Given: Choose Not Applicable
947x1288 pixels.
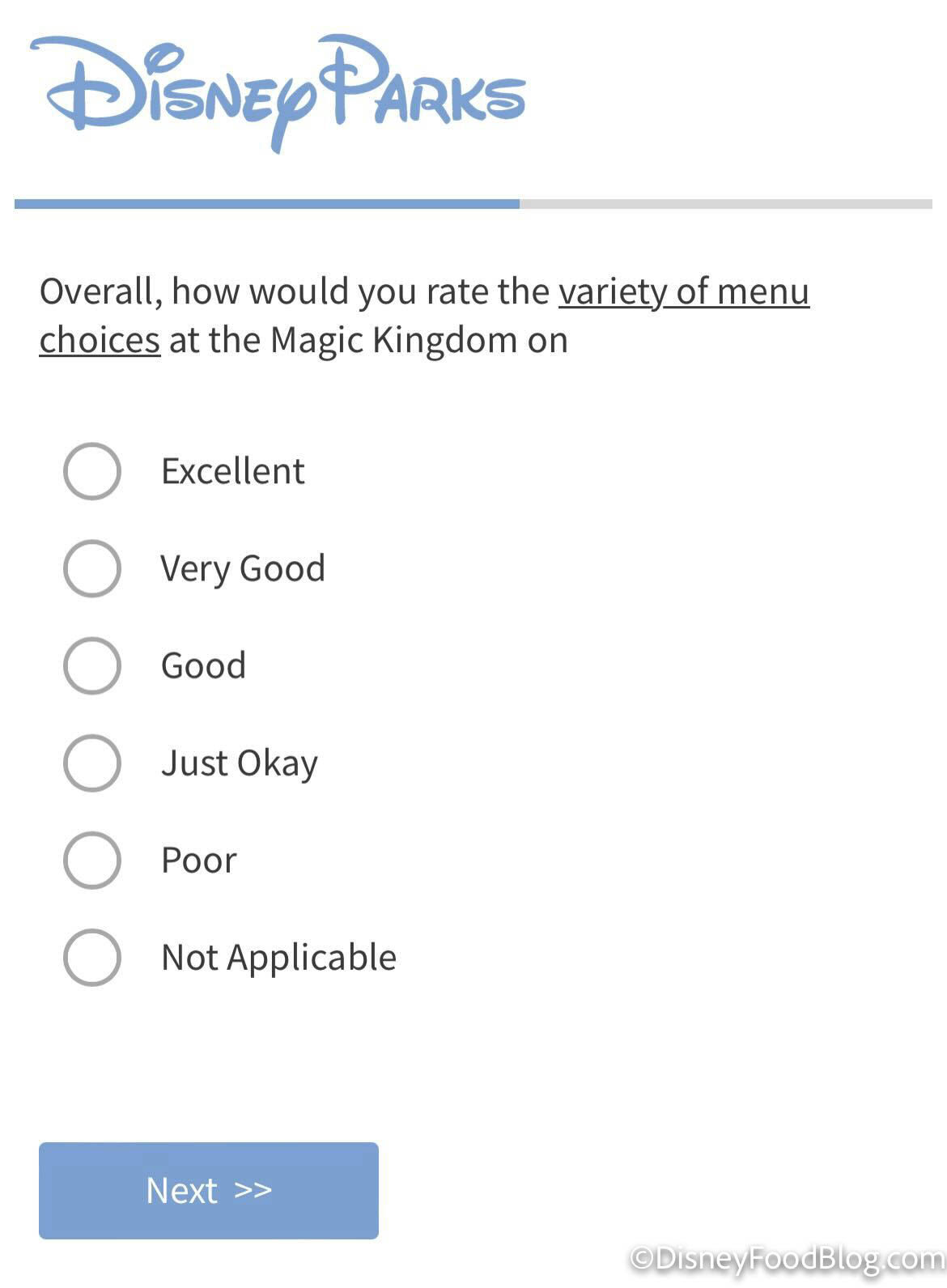Looking at the screenshot, I should click(92, 957).
